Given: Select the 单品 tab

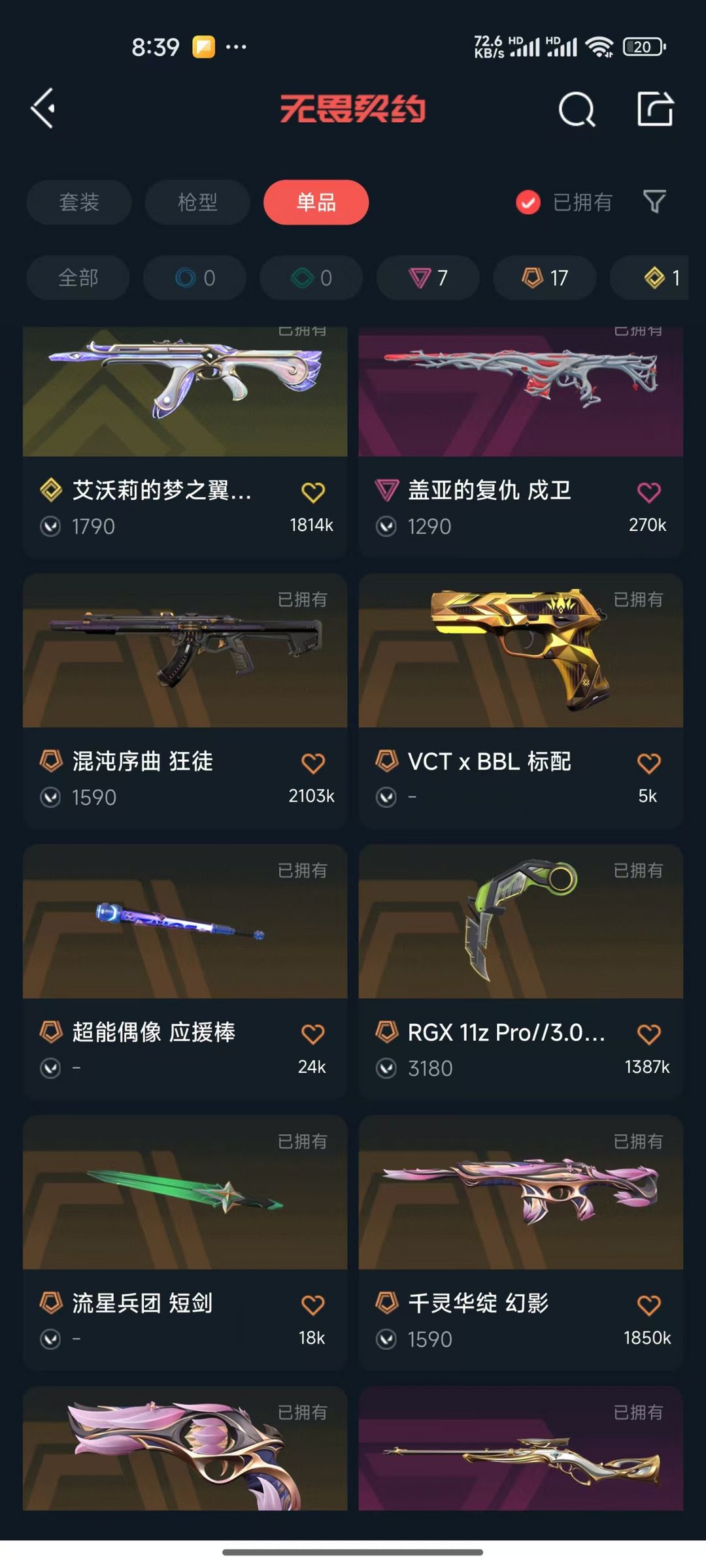Looking at the screenshot, I should [x=316, y=203].
